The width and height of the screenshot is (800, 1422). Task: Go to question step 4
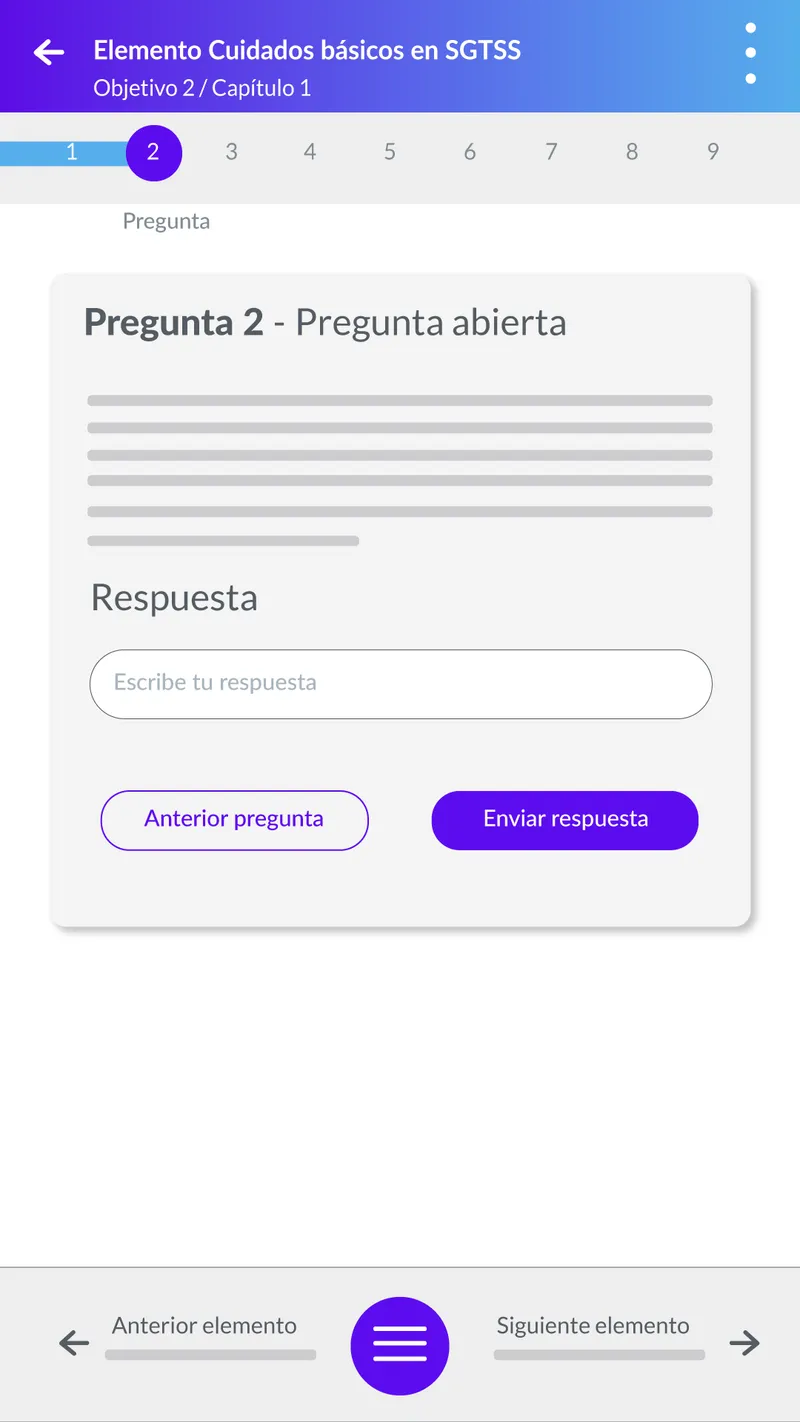pos(310,152)
